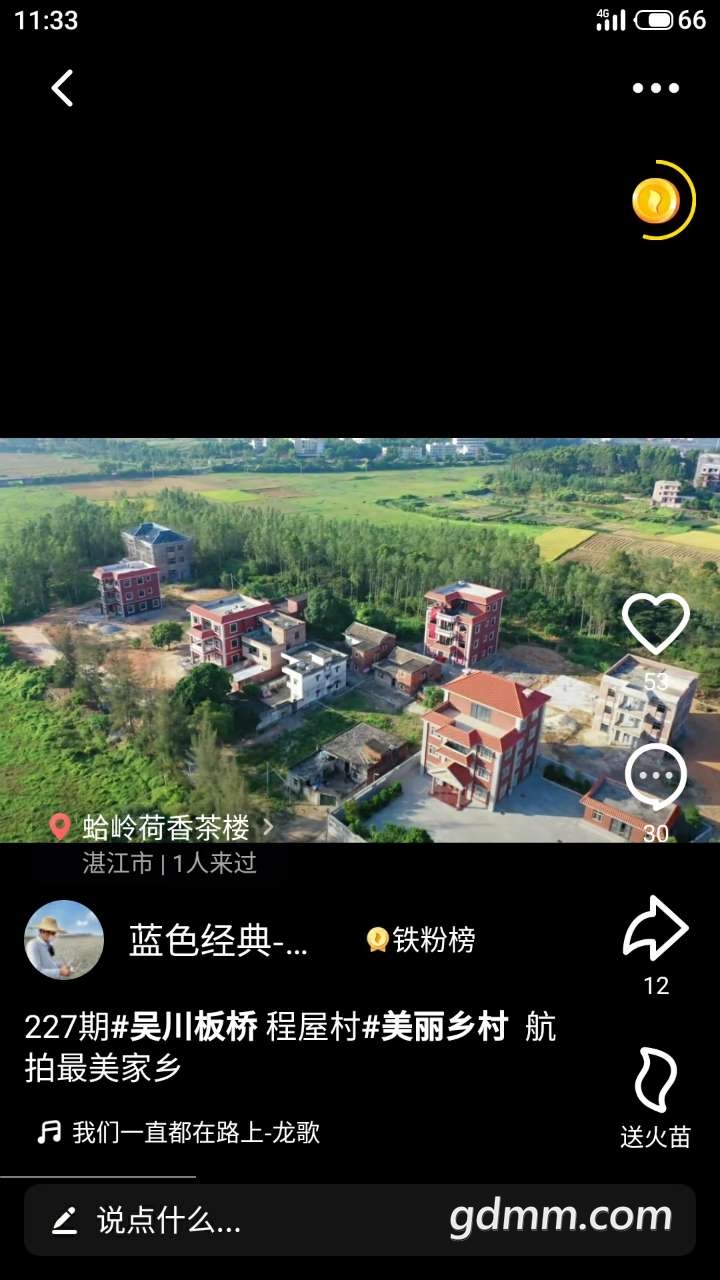This screenshot has height=1280, width=720.
Task: View the uploader's profile avatar
Action: [x=64, y=940]
